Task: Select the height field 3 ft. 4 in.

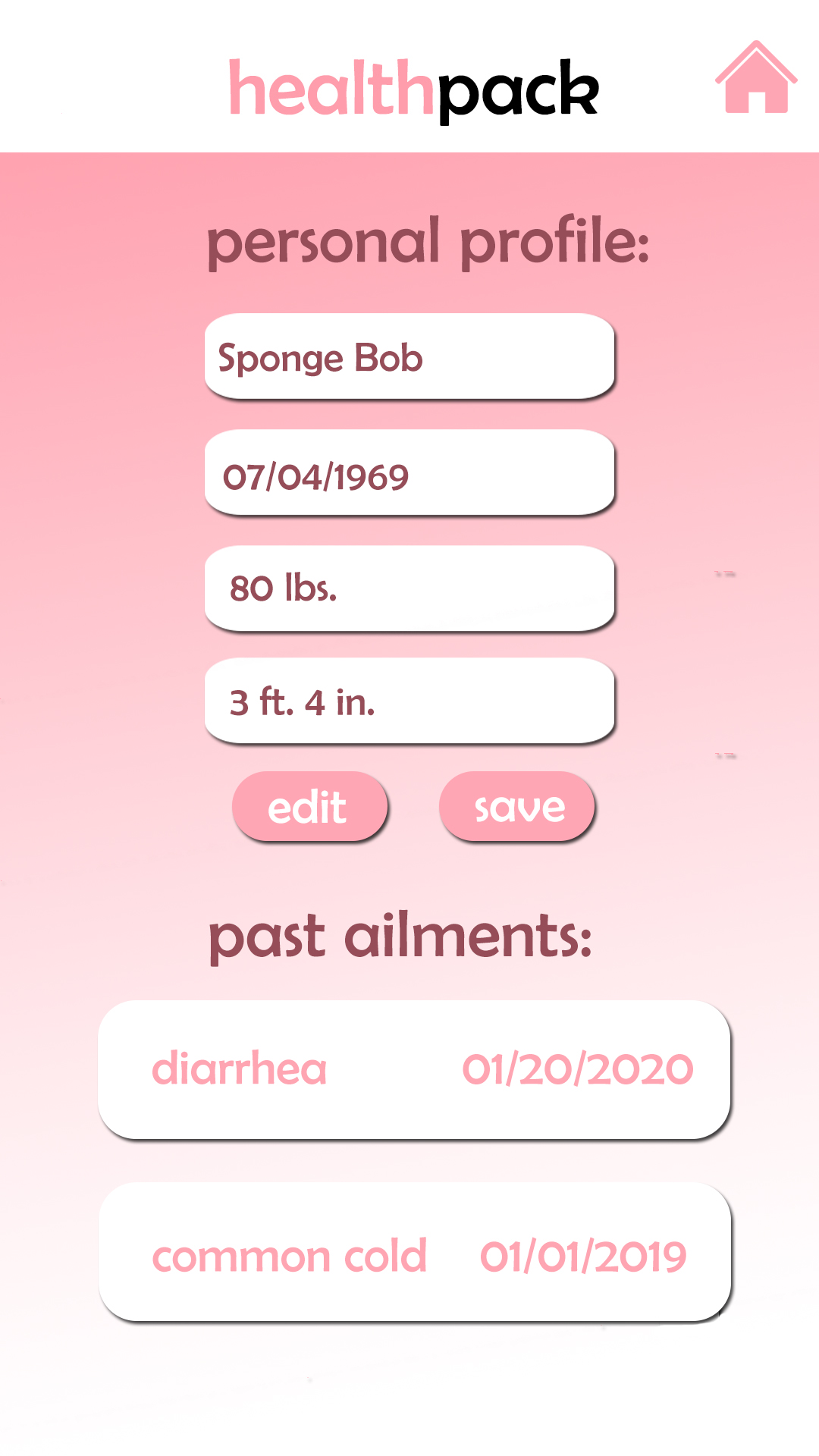Action: click(x=409, y=701)
